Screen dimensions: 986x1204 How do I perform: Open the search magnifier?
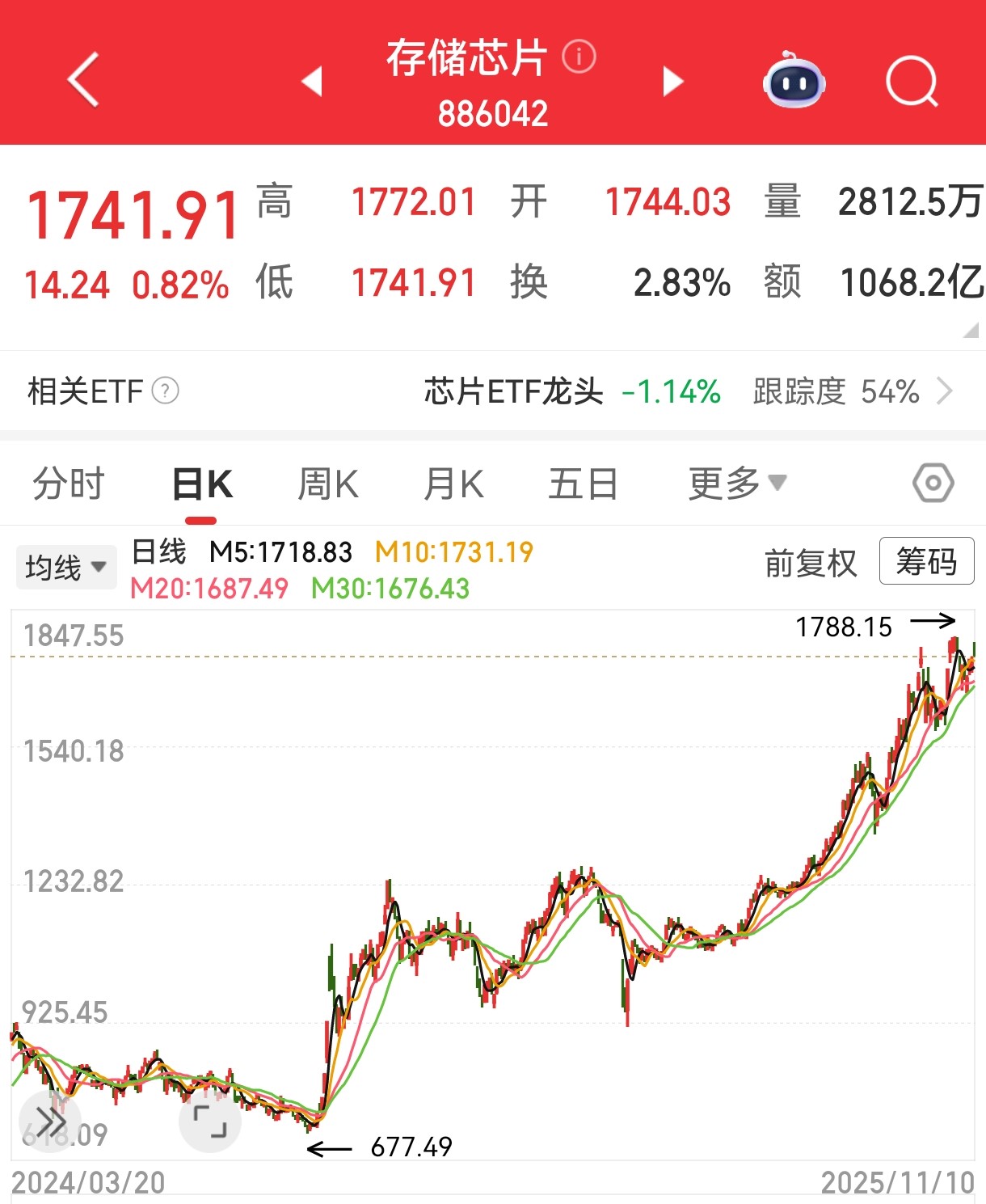(x=911, y=81)
